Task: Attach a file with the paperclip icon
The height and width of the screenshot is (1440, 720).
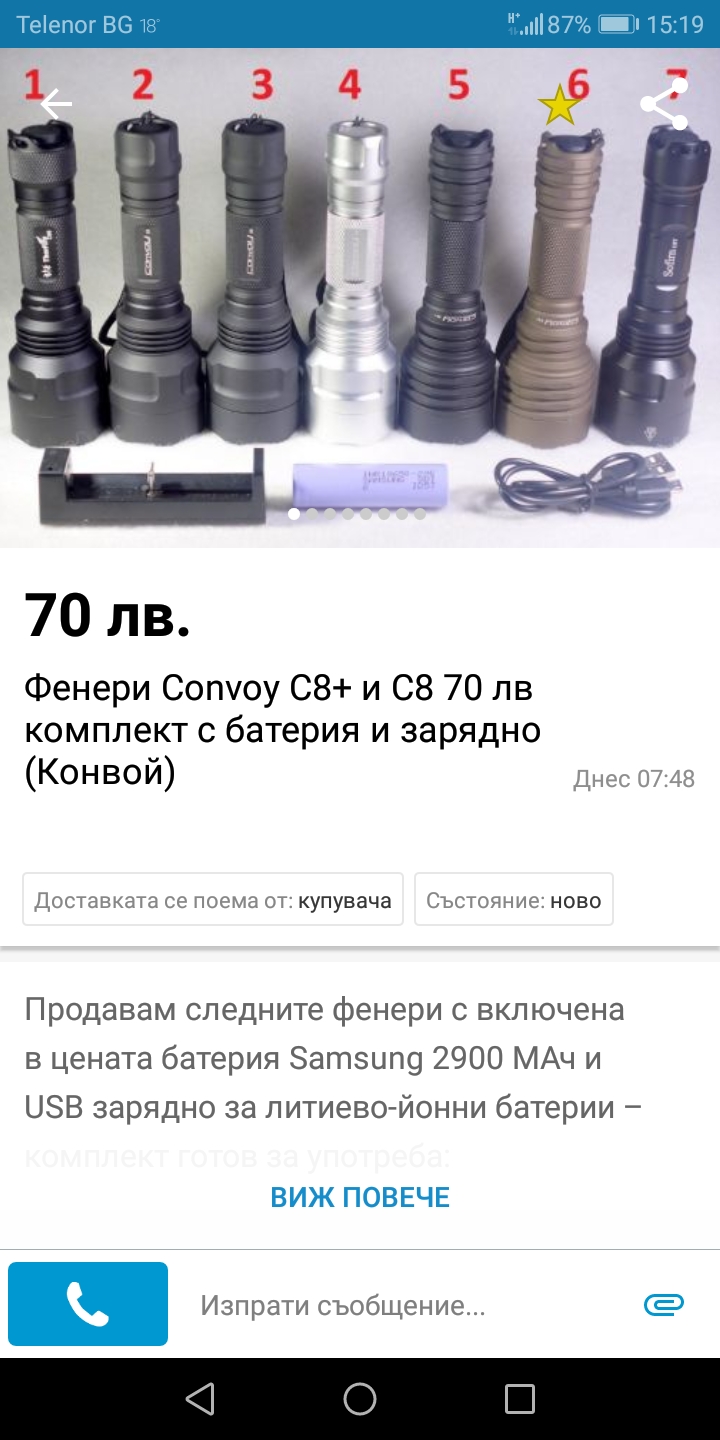Action: [x=663, y=1304]
